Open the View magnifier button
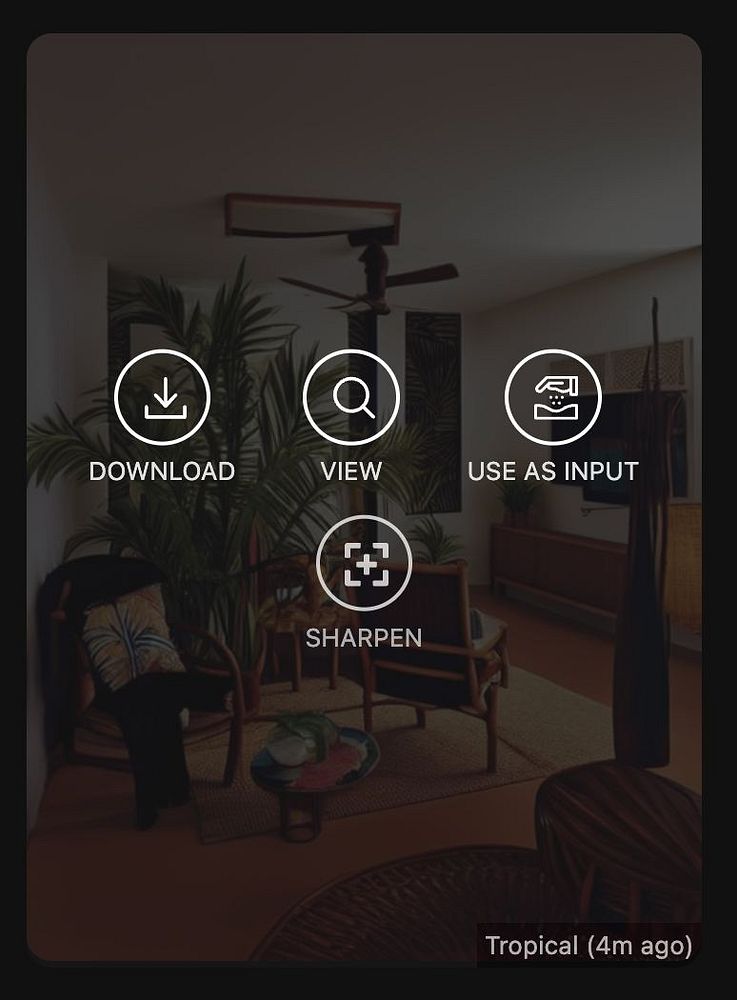The width and height of the screenshot is (737, 1000). pyautogui.click(x=351, y=398)
